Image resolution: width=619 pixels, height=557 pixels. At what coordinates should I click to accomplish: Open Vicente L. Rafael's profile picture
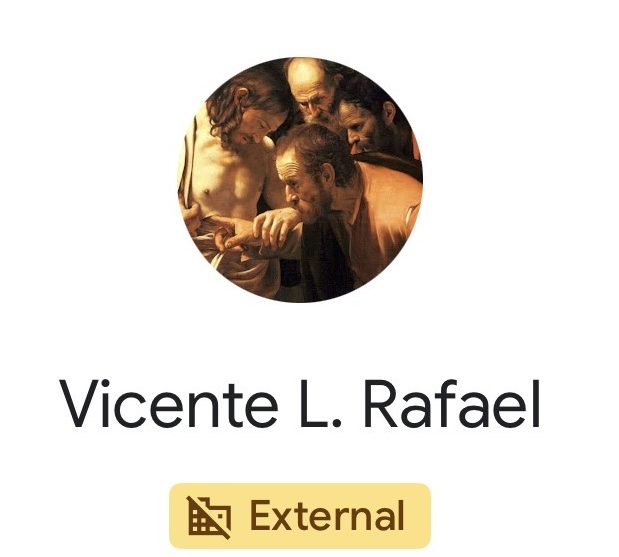click(x=300, y=179)
